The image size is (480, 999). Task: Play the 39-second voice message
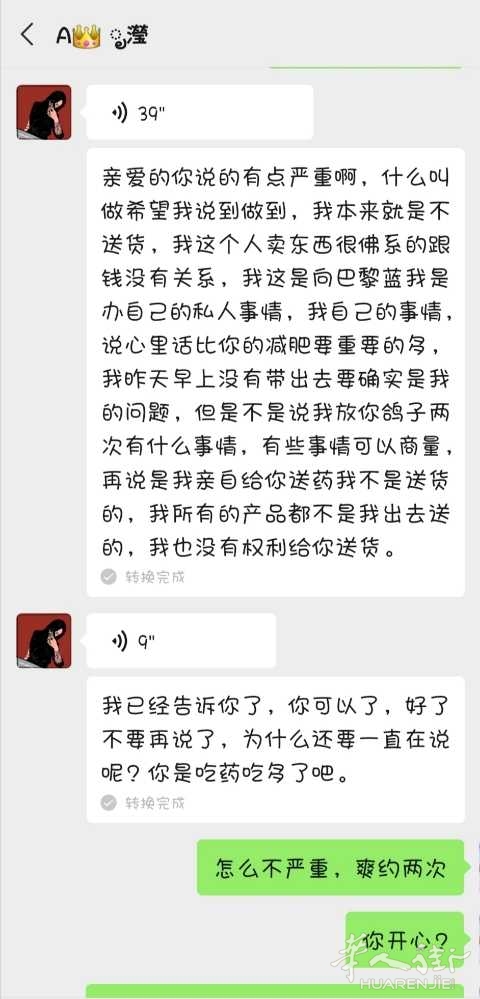coord(200,112)
